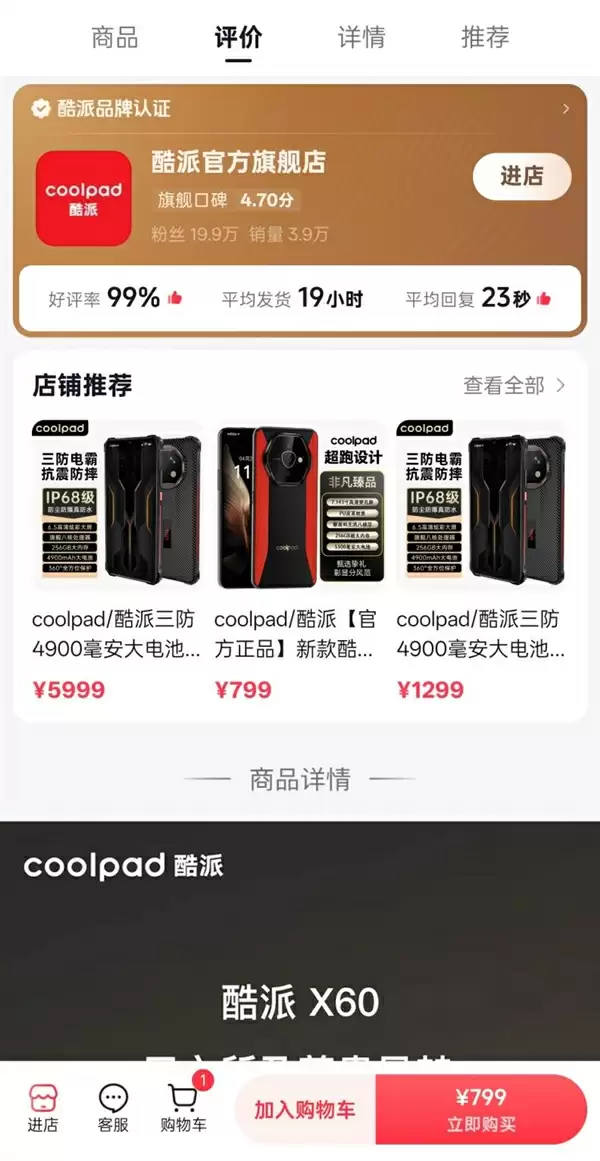Contact 客服 customer service
Viewport: 600px width, 1161px height.
(x=113, y=1108)
